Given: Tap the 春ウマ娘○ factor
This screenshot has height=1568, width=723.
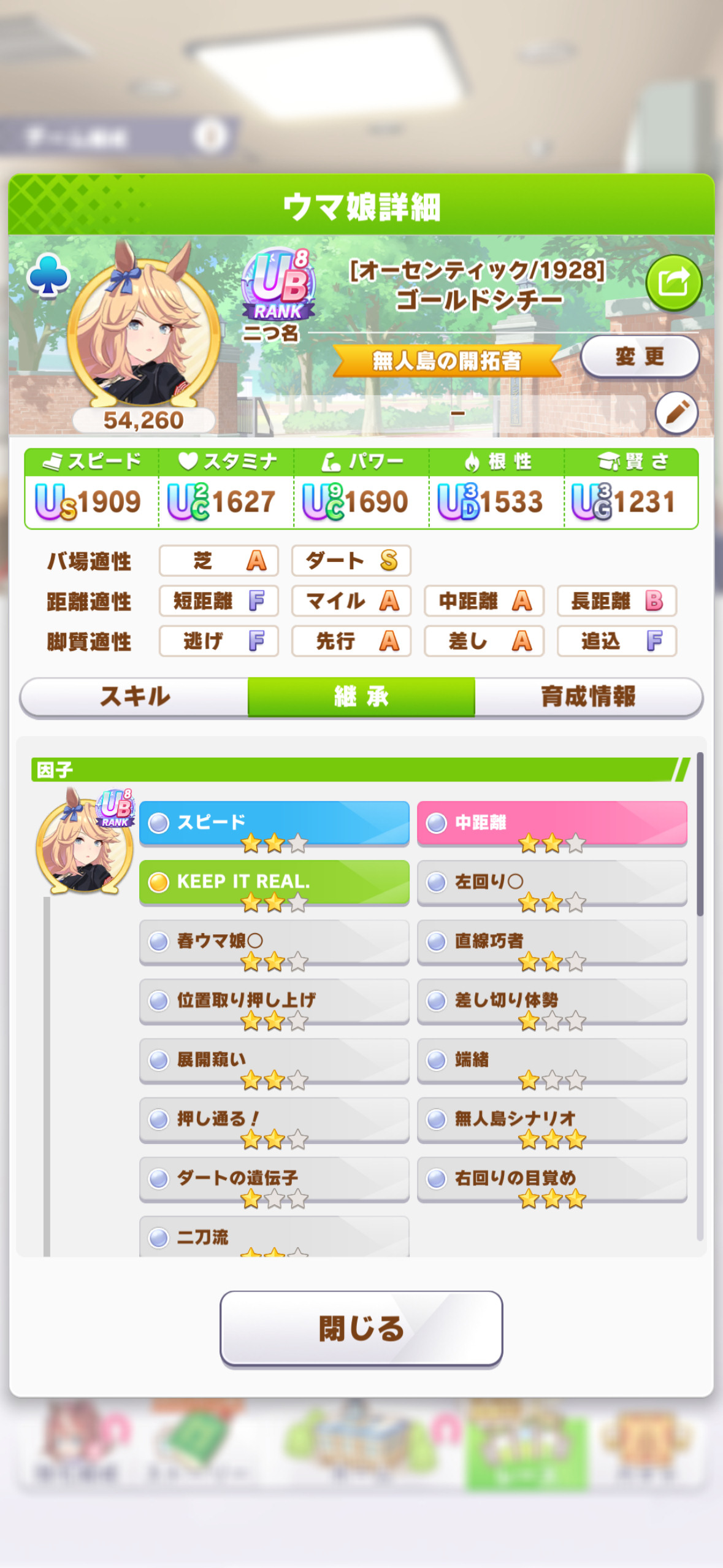Looking at the screenshot, I should 274,942.
